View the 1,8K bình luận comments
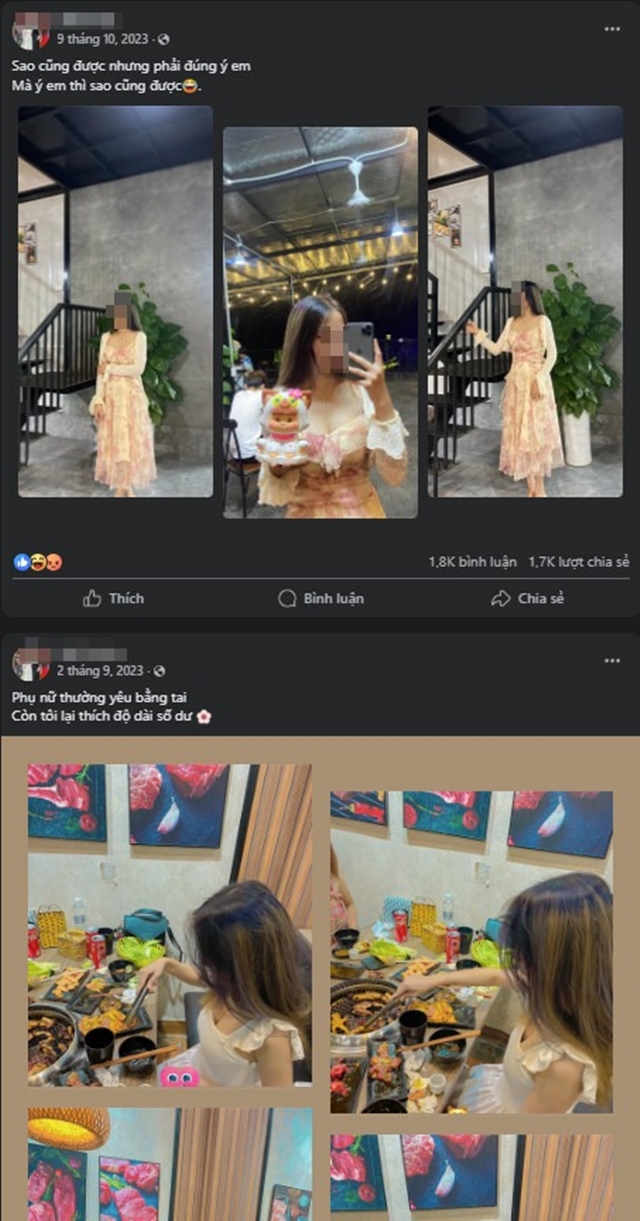The height and width of the screenshot is (1221, 640). pos(473,562)
